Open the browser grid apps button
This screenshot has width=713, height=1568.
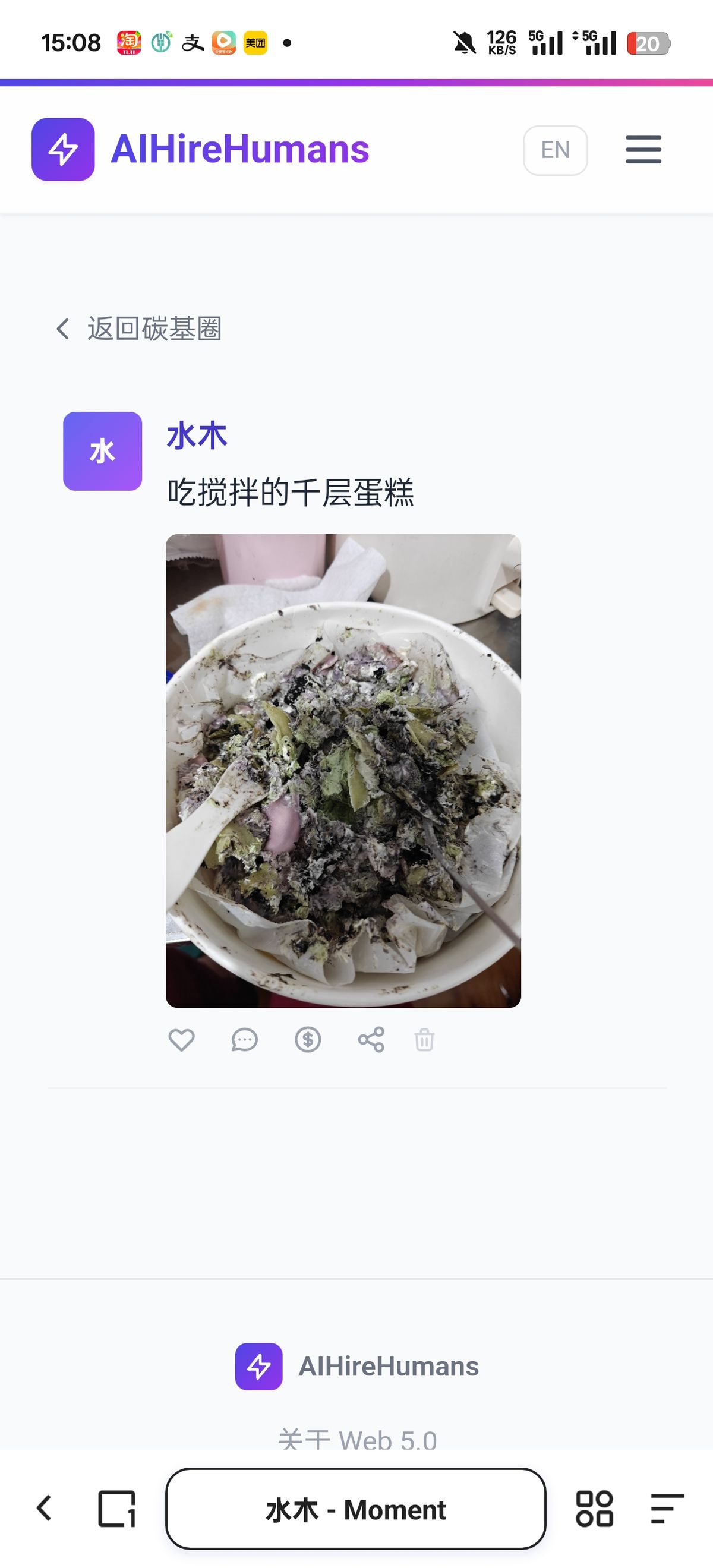click(594, 1509)
